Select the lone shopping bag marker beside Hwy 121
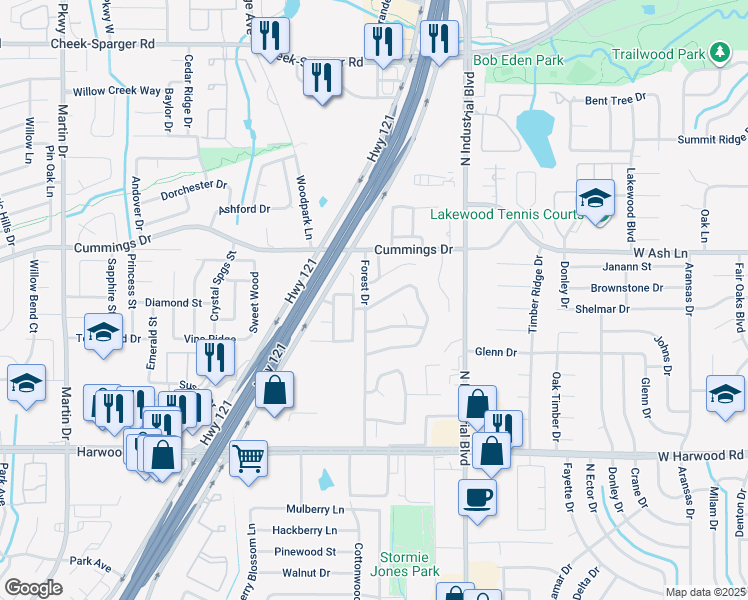The height and width of the screenshot is (600, 748). [x=274, y=391]
